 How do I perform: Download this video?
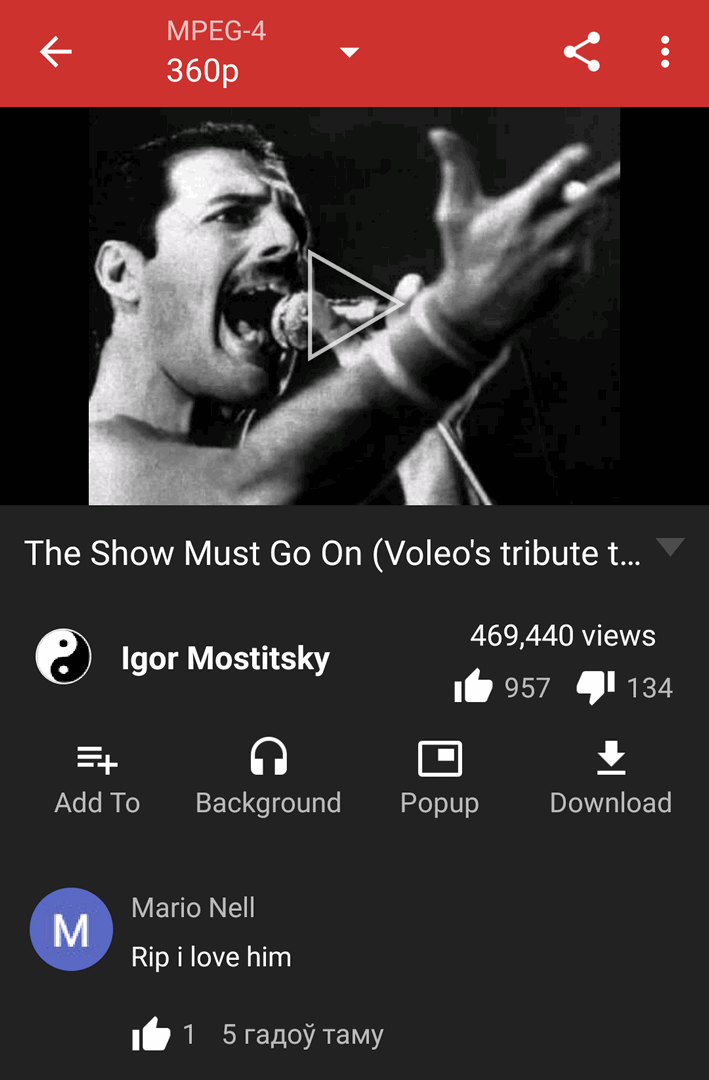610,779
